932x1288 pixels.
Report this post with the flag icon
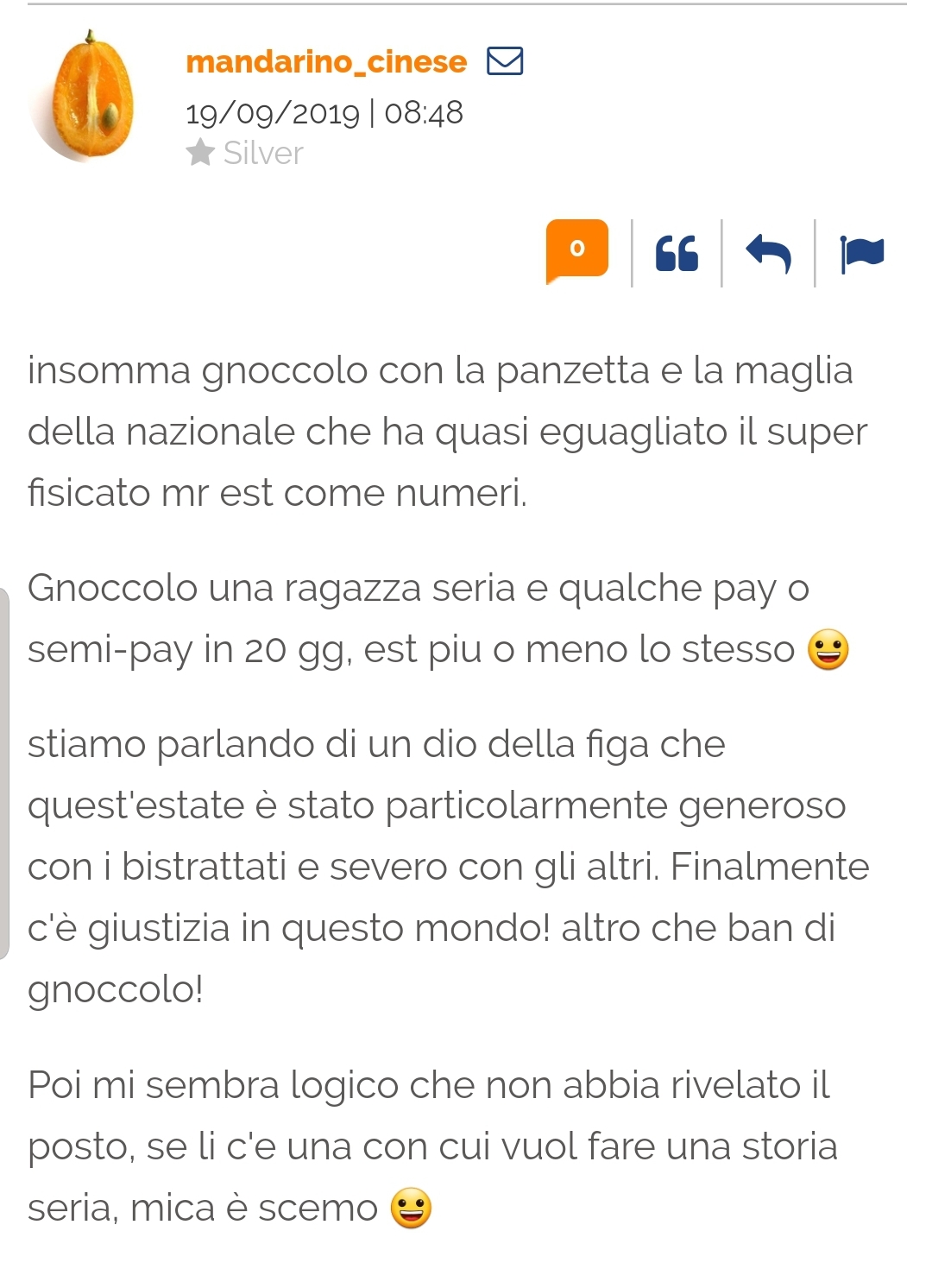861,254
